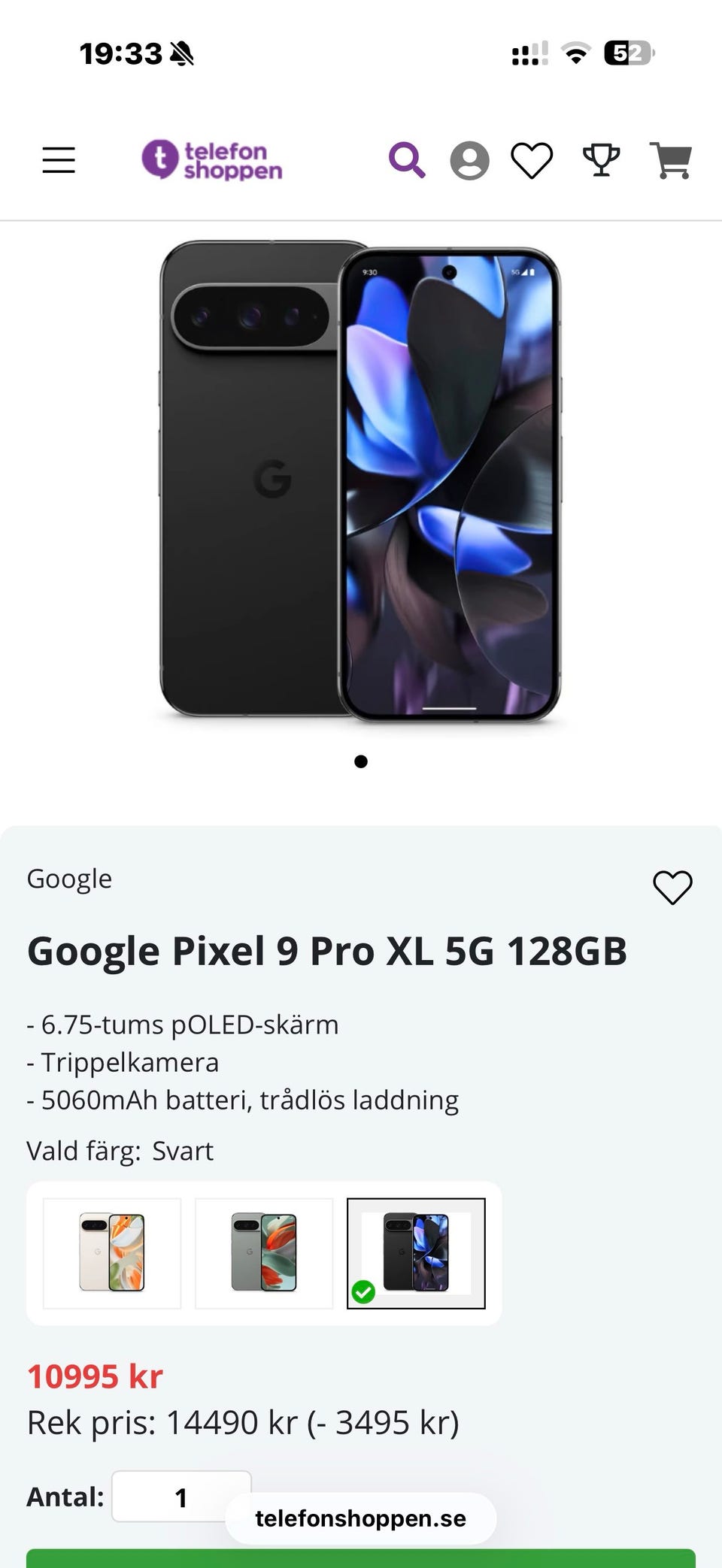Screen dimensions: 722x1568
Task: Open the Pixel 9 Pro XL product image
Action: [361, 482]
